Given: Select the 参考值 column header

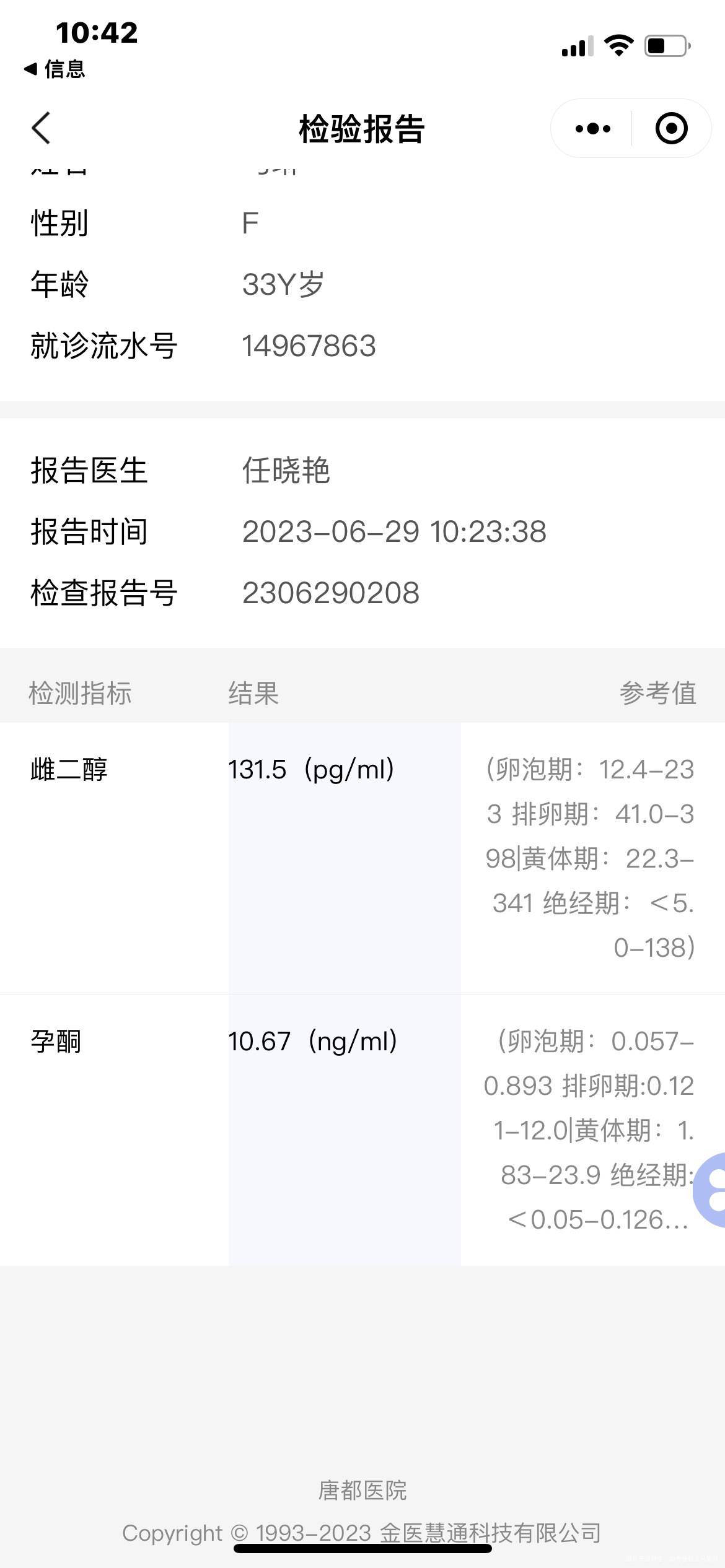Looking at the screenshot, I should point(659,695).
